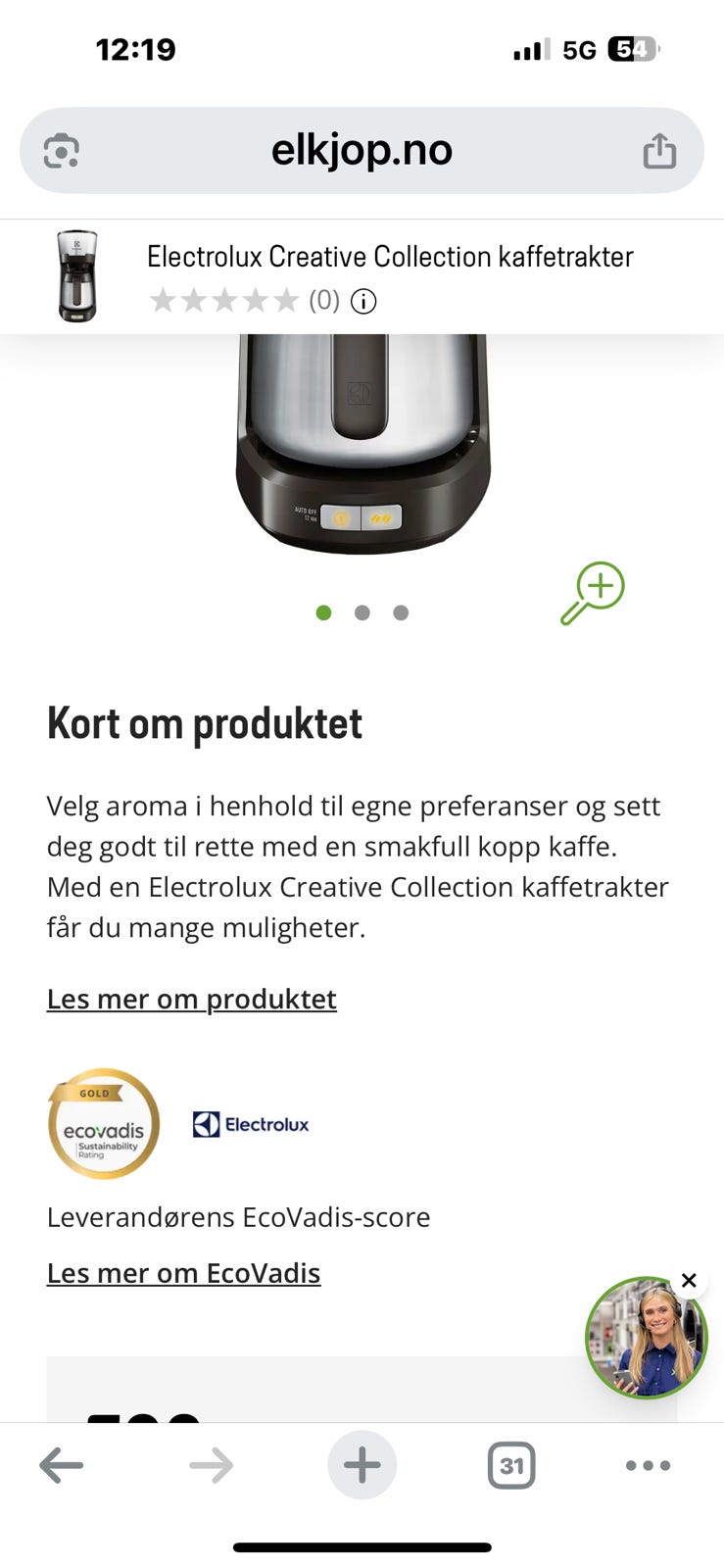724x1568 pixels.
Task: Show all 31 open tabs
Action: point(511,1465)
